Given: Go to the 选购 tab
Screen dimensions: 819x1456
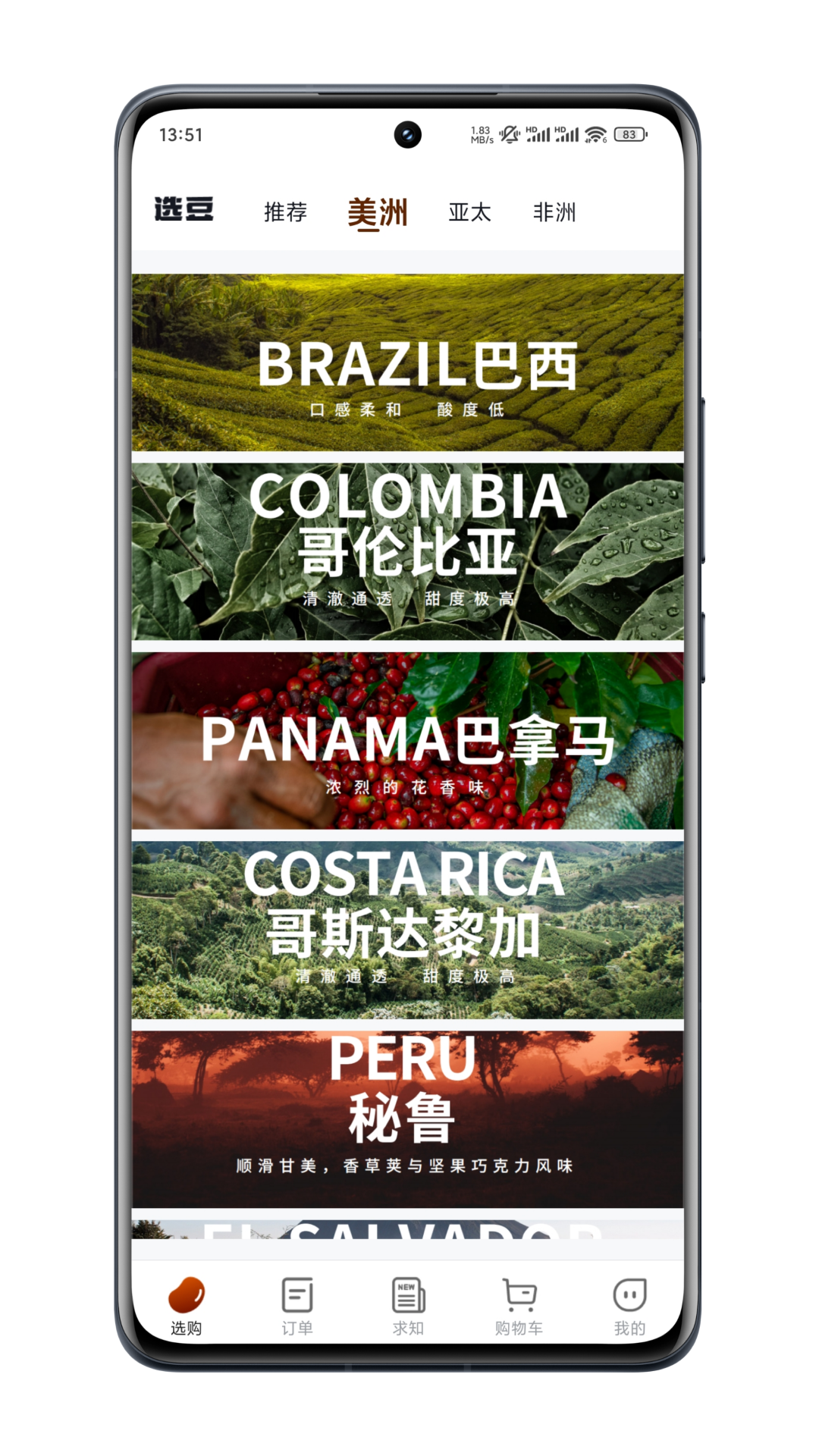Looking at the screenshot, I should pos(186,1306).
